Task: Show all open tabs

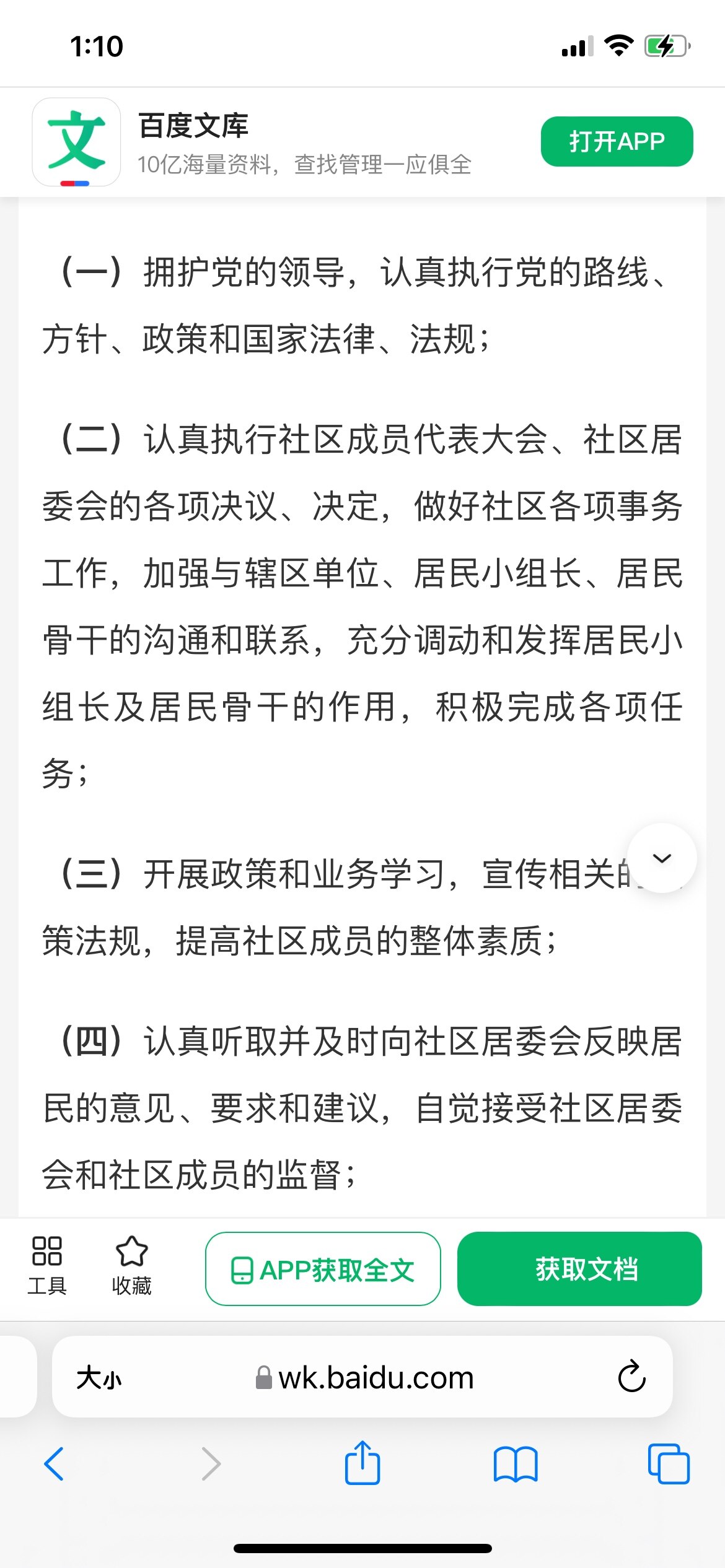Action: tap(668, 1464)
